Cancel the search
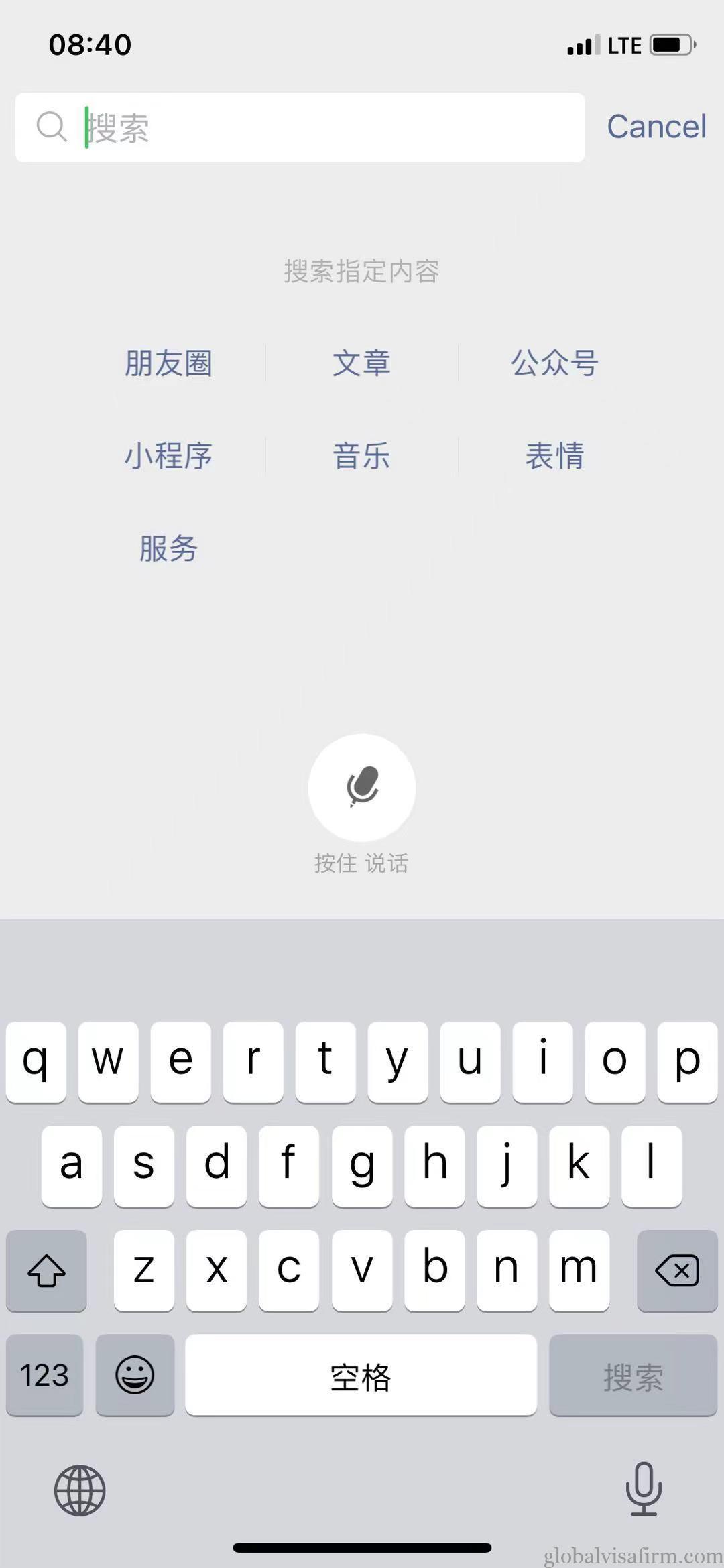This screenshot has height=1568, width=724. 656,127
